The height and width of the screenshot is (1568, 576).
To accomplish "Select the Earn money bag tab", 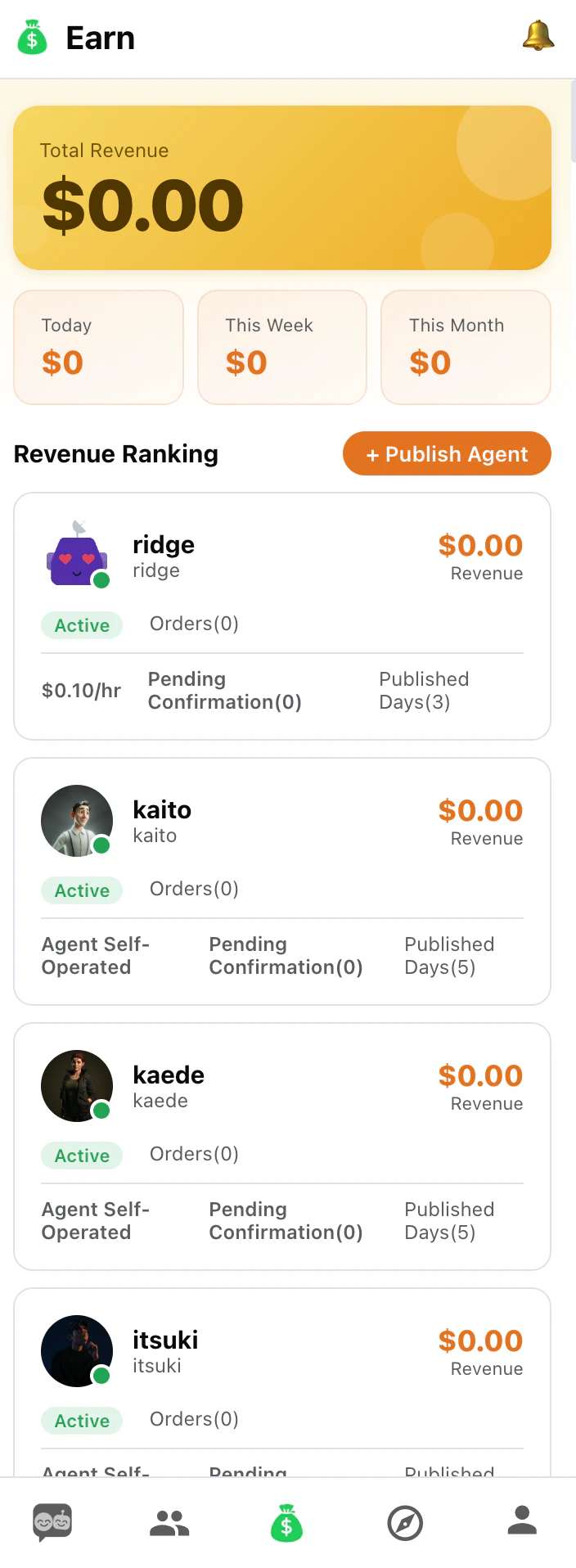I will 286,1522.
